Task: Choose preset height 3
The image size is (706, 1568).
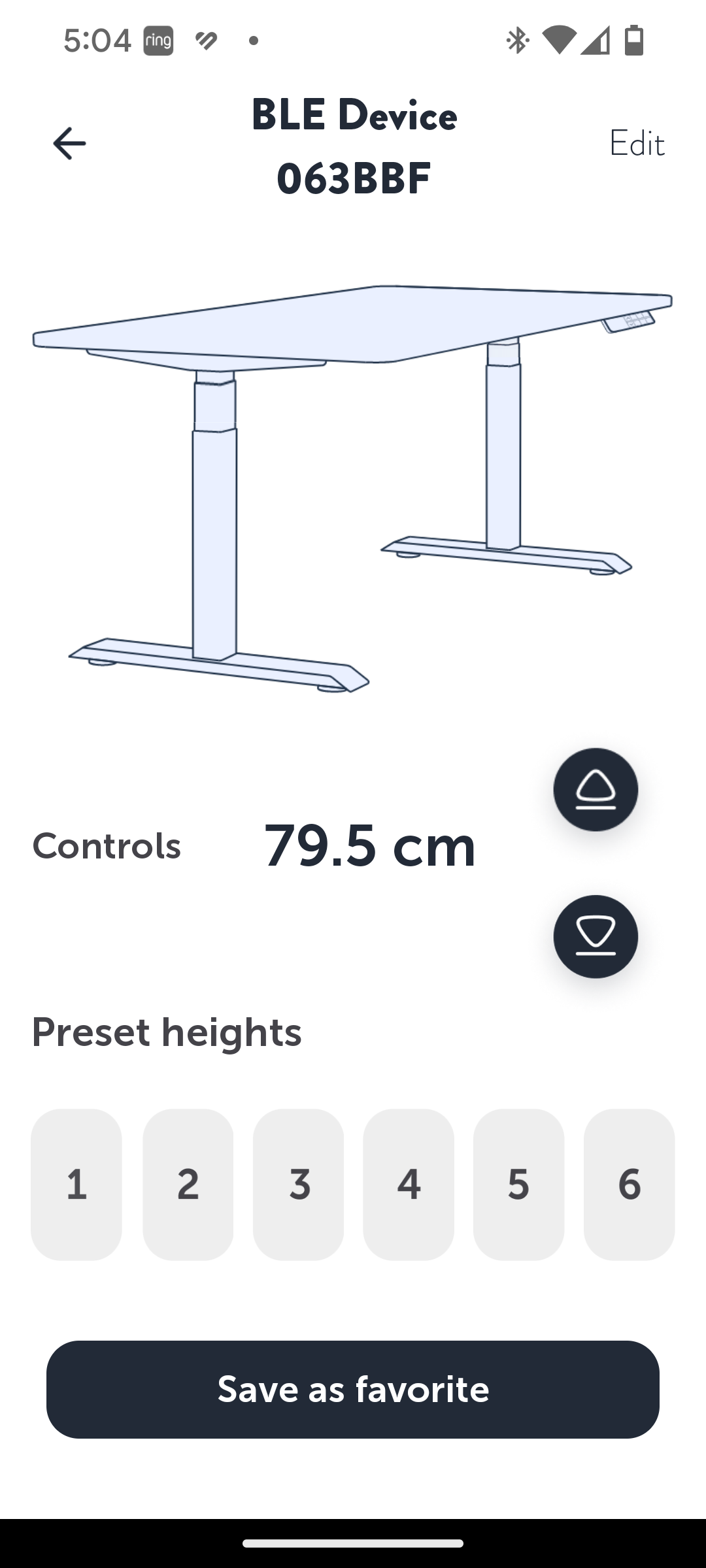Action: point(298,1184)
